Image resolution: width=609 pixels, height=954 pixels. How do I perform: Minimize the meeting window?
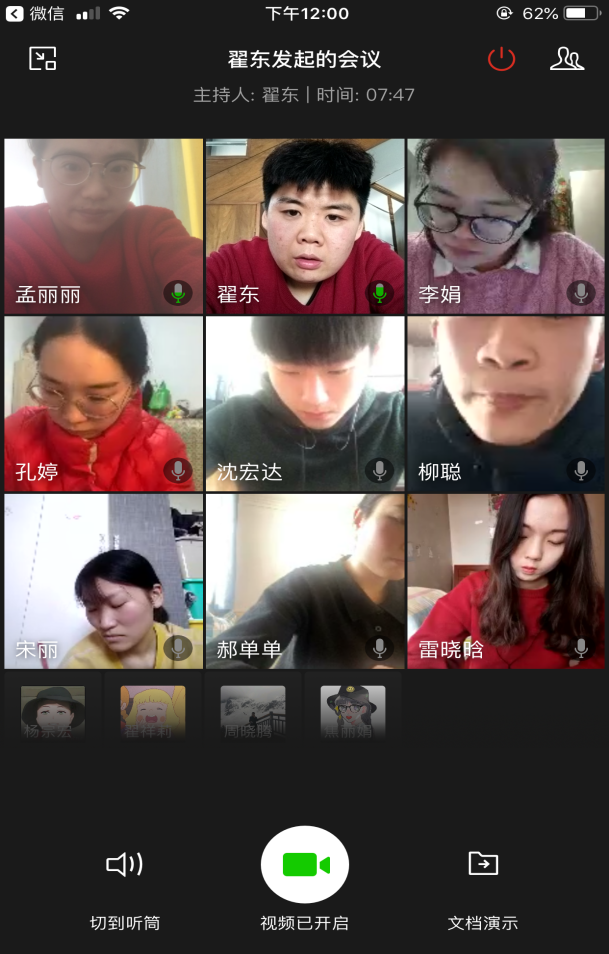(x=43, y=59)
